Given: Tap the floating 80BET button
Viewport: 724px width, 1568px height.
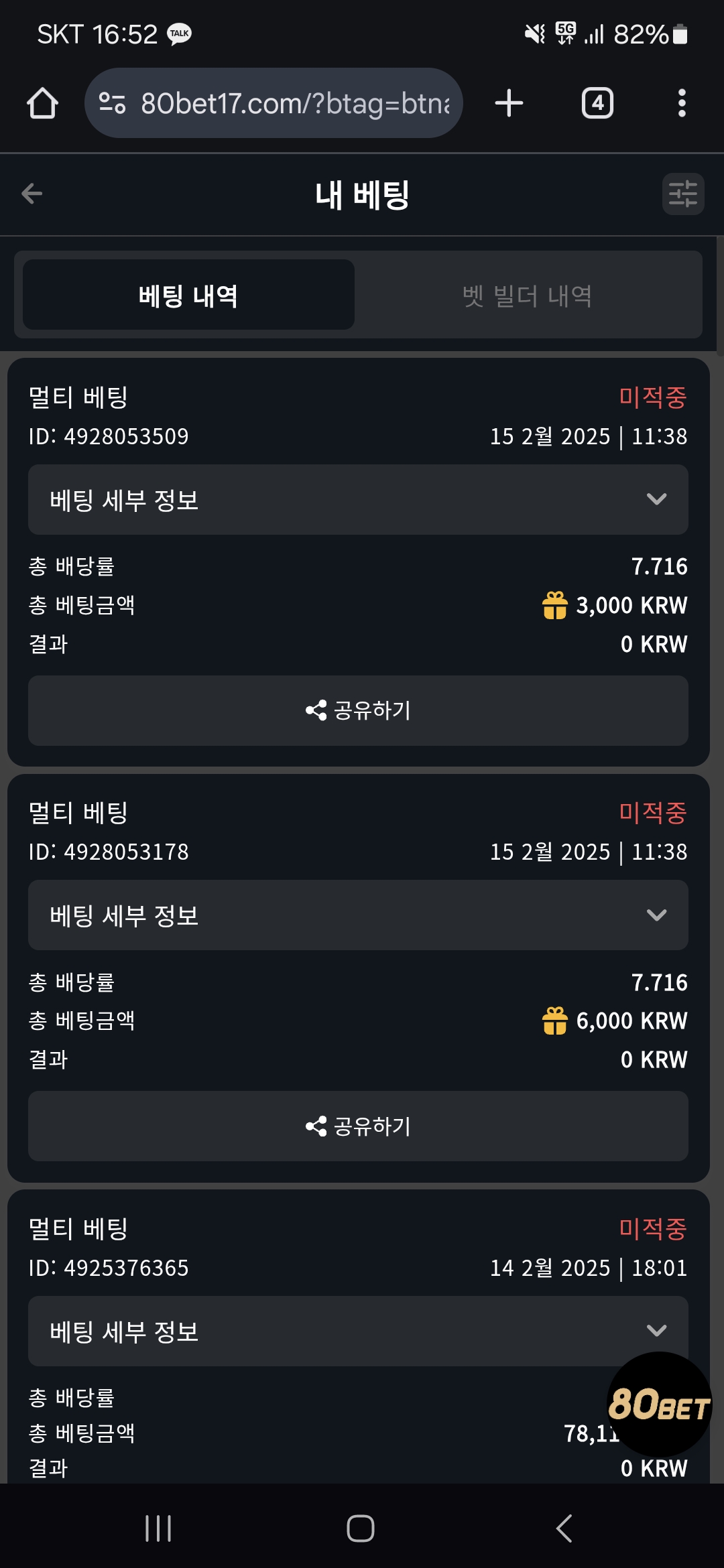Looking at the screenshot, I should pyautogui.click(x=659, y=1404).
